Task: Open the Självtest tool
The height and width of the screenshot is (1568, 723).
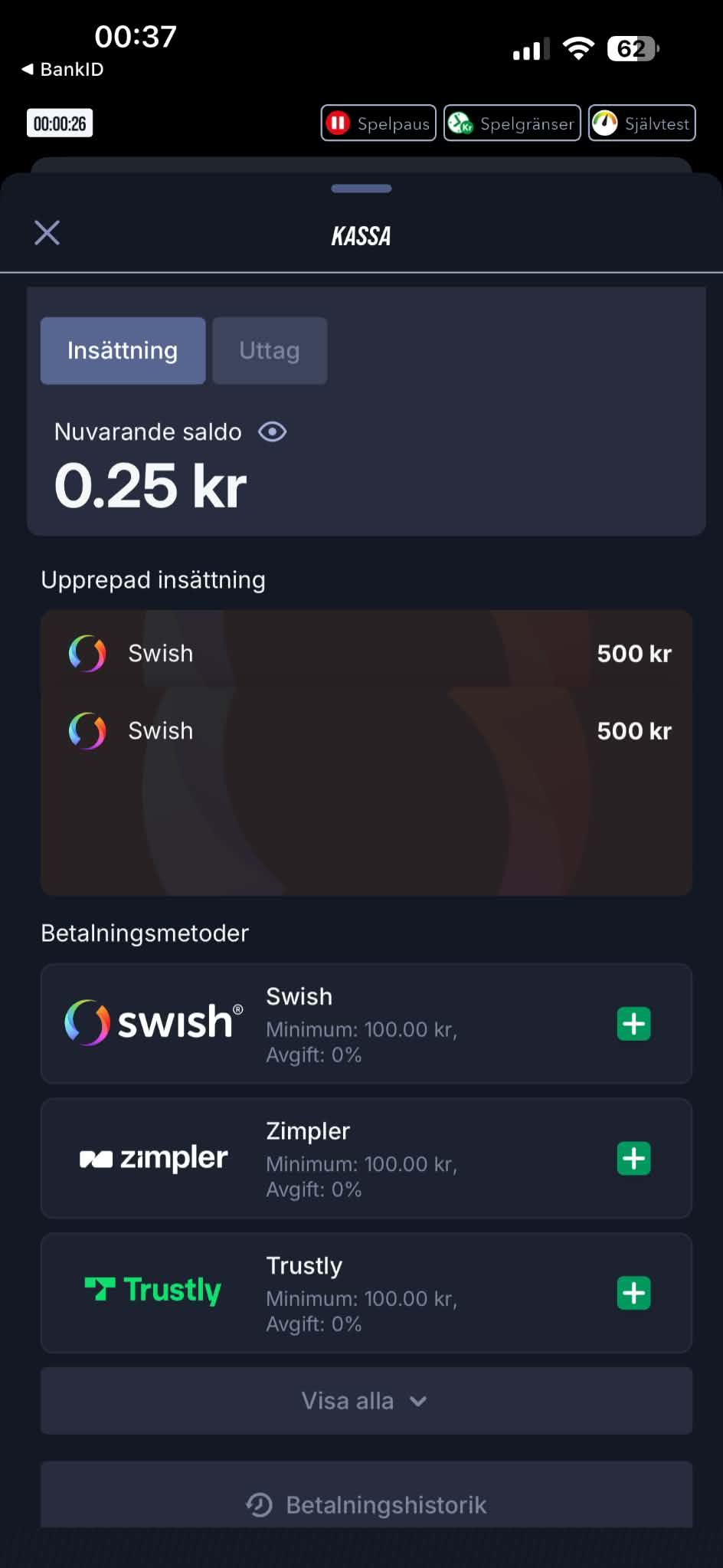Action: (642, 123)
